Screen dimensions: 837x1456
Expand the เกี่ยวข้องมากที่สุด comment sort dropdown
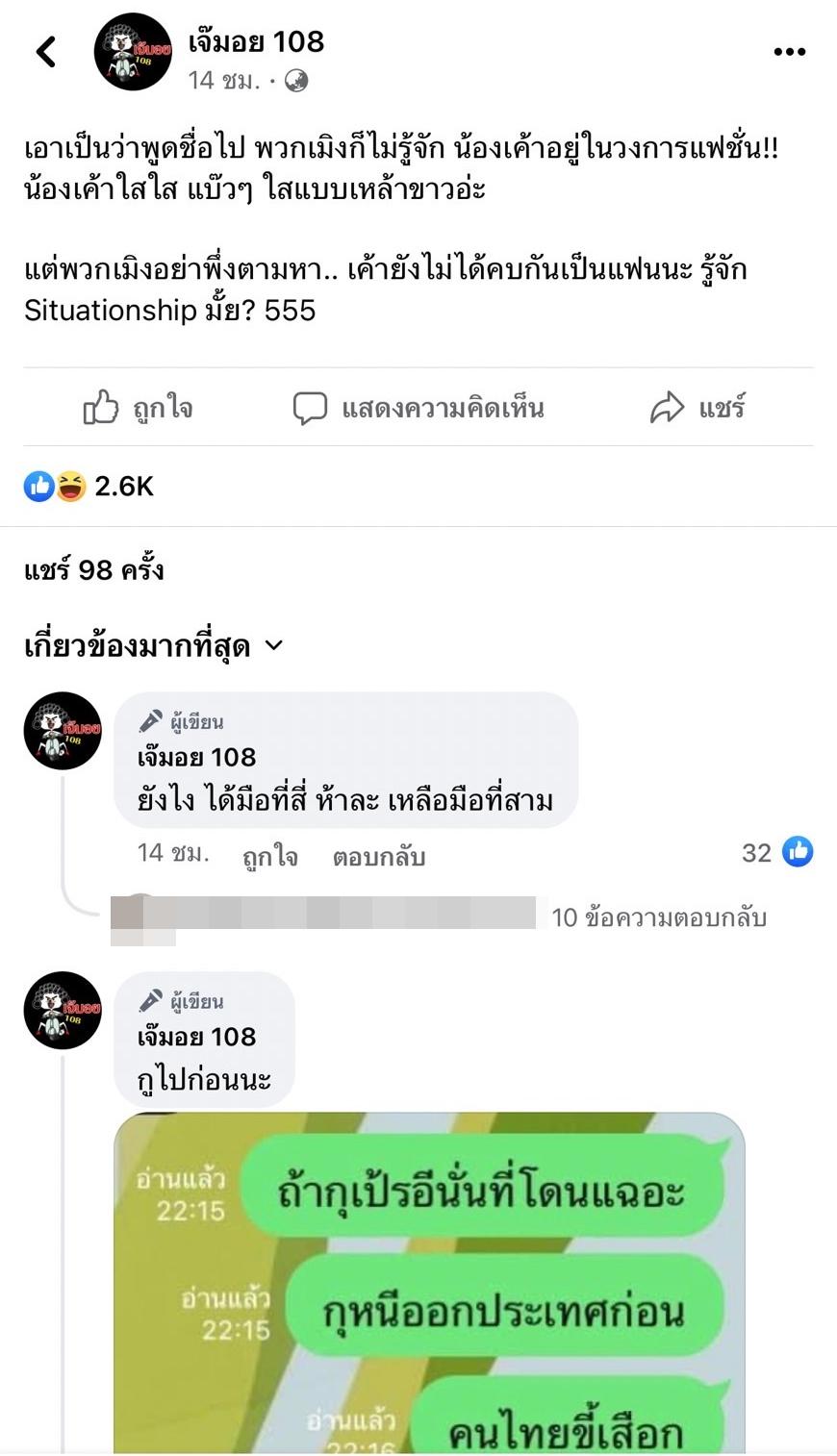154,646
